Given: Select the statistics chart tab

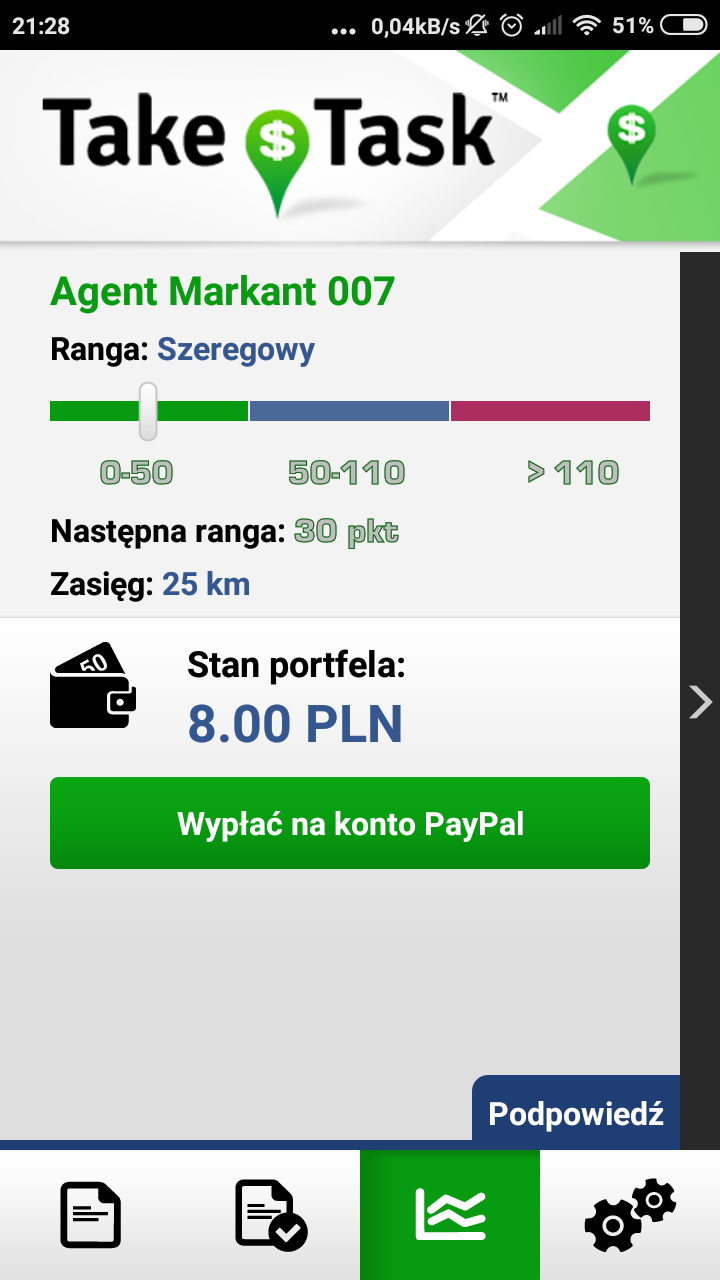Looking at the screenshot, I should (450, 1214).
